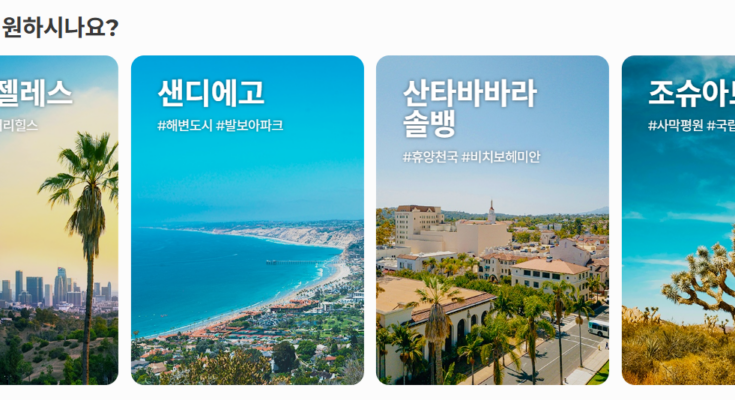Screen dimensions: 735x400
Task: Open the 샌디에고 destination card
Action: (247, 220)
